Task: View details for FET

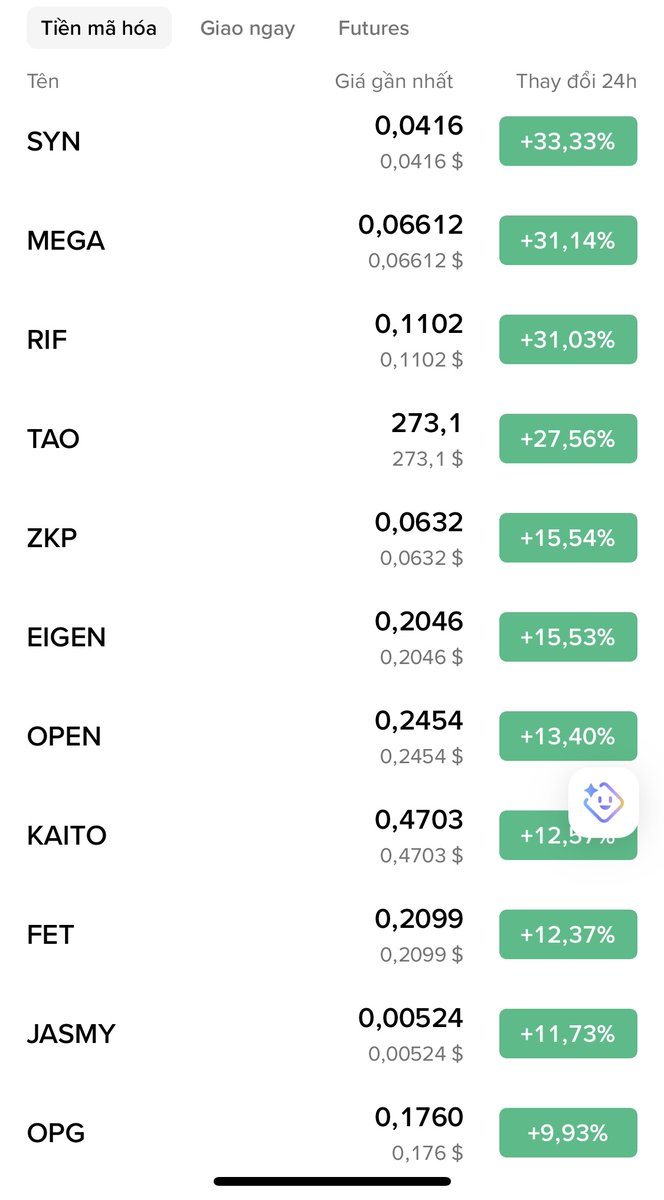Action: pyautogui.click(x=332, y=934)
